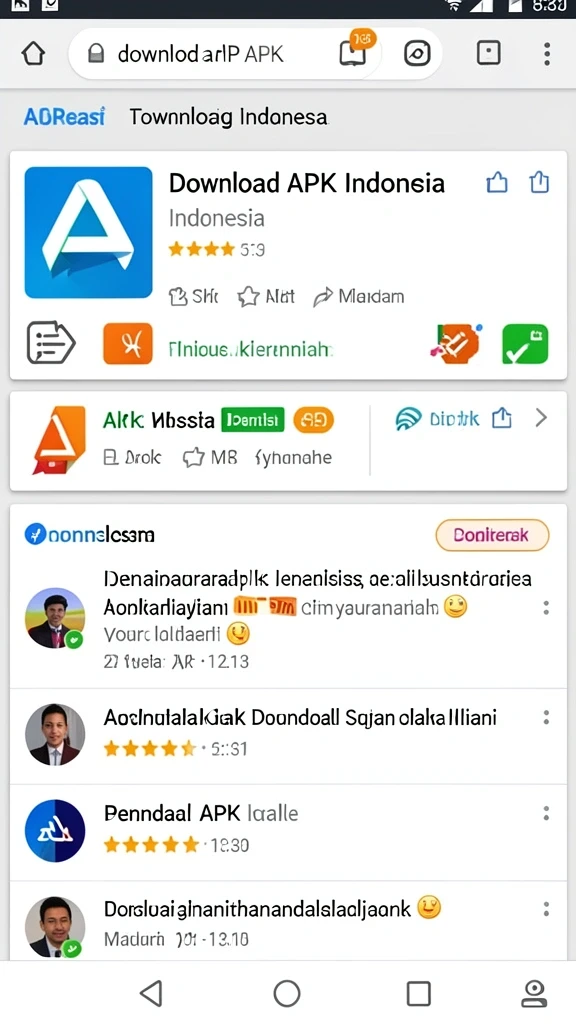Open recent apps from navigation bar
This screenshot has width=576, height=1024.
pyautogui.click(x=419, y=994)
